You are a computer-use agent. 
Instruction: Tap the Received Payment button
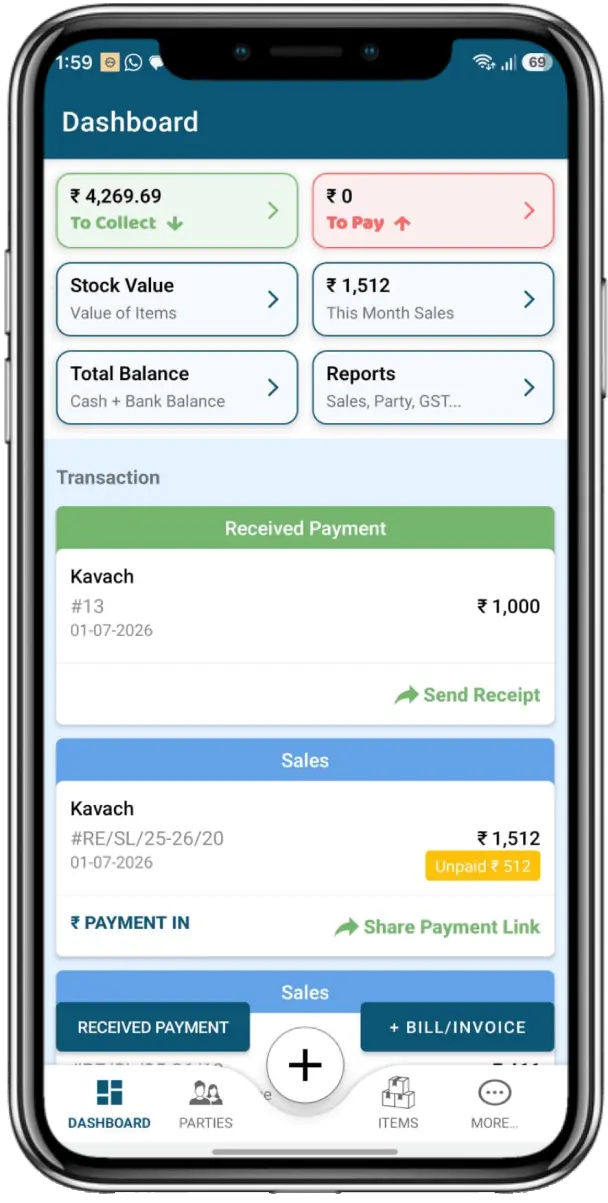pos(153,1027)
